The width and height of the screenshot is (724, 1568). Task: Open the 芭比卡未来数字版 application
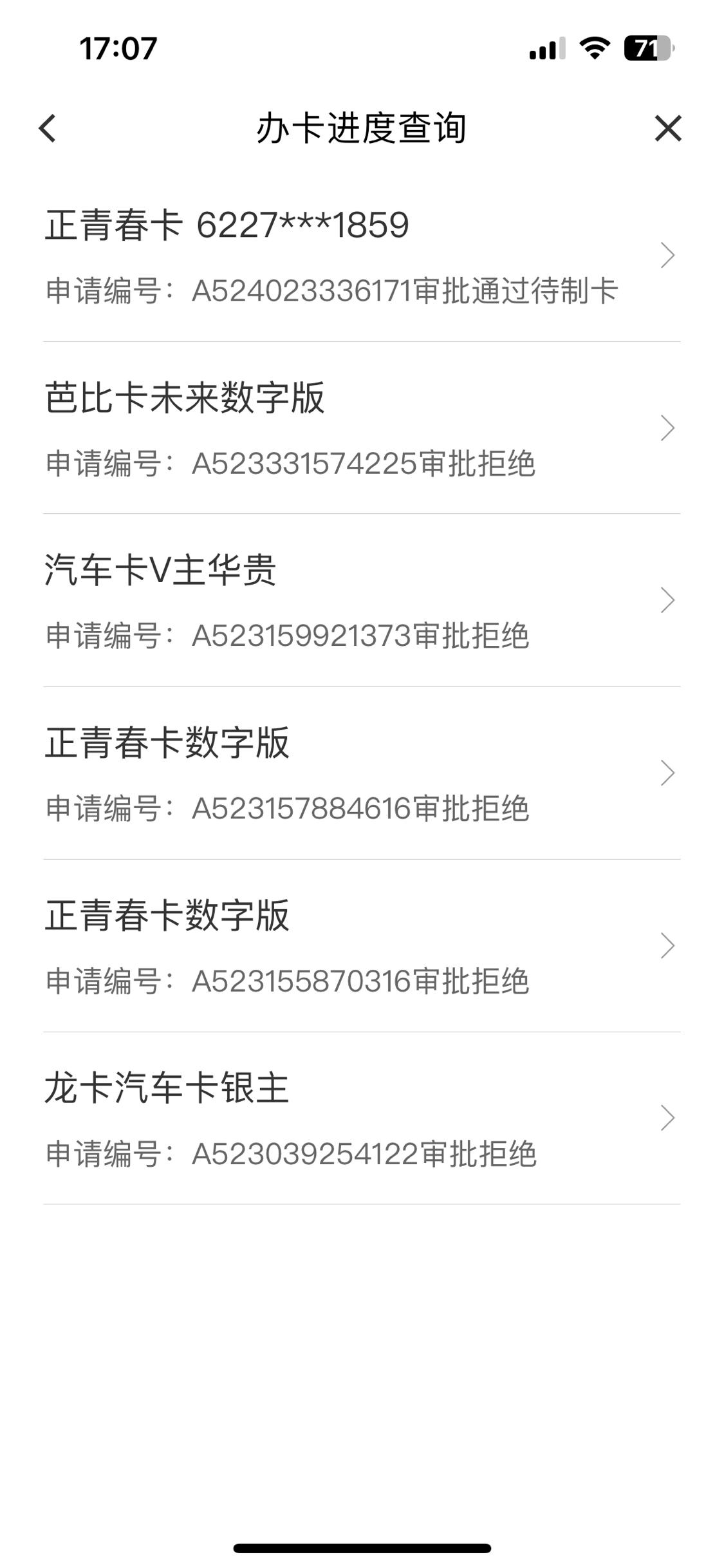(x=362, y=428)
